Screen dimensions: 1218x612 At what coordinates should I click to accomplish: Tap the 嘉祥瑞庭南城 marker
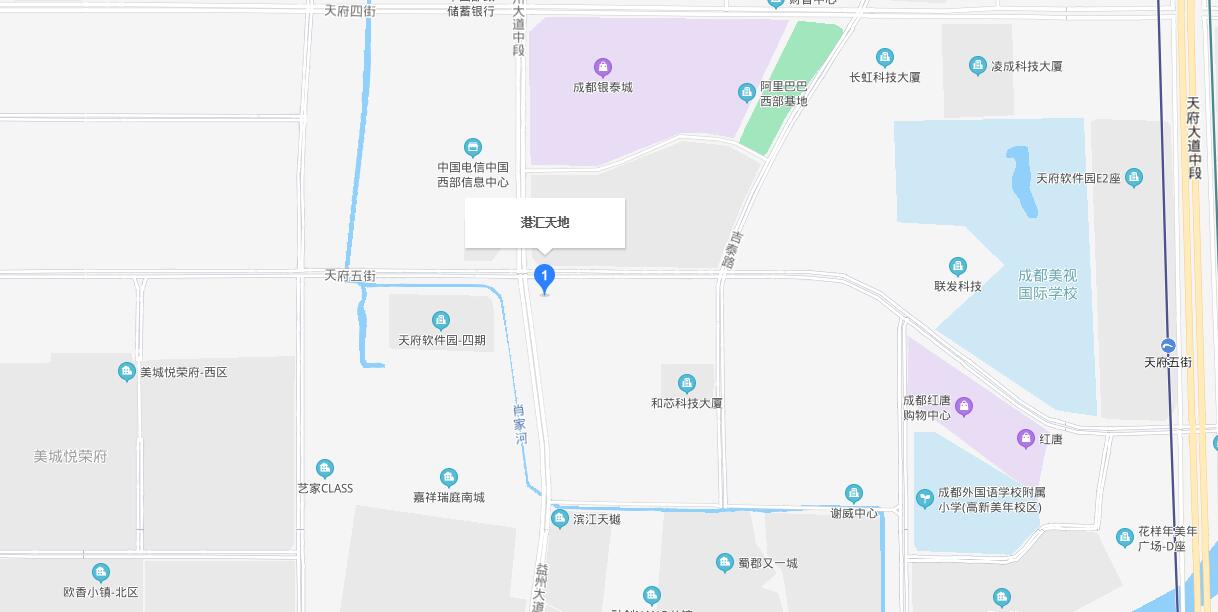[449, 478]
